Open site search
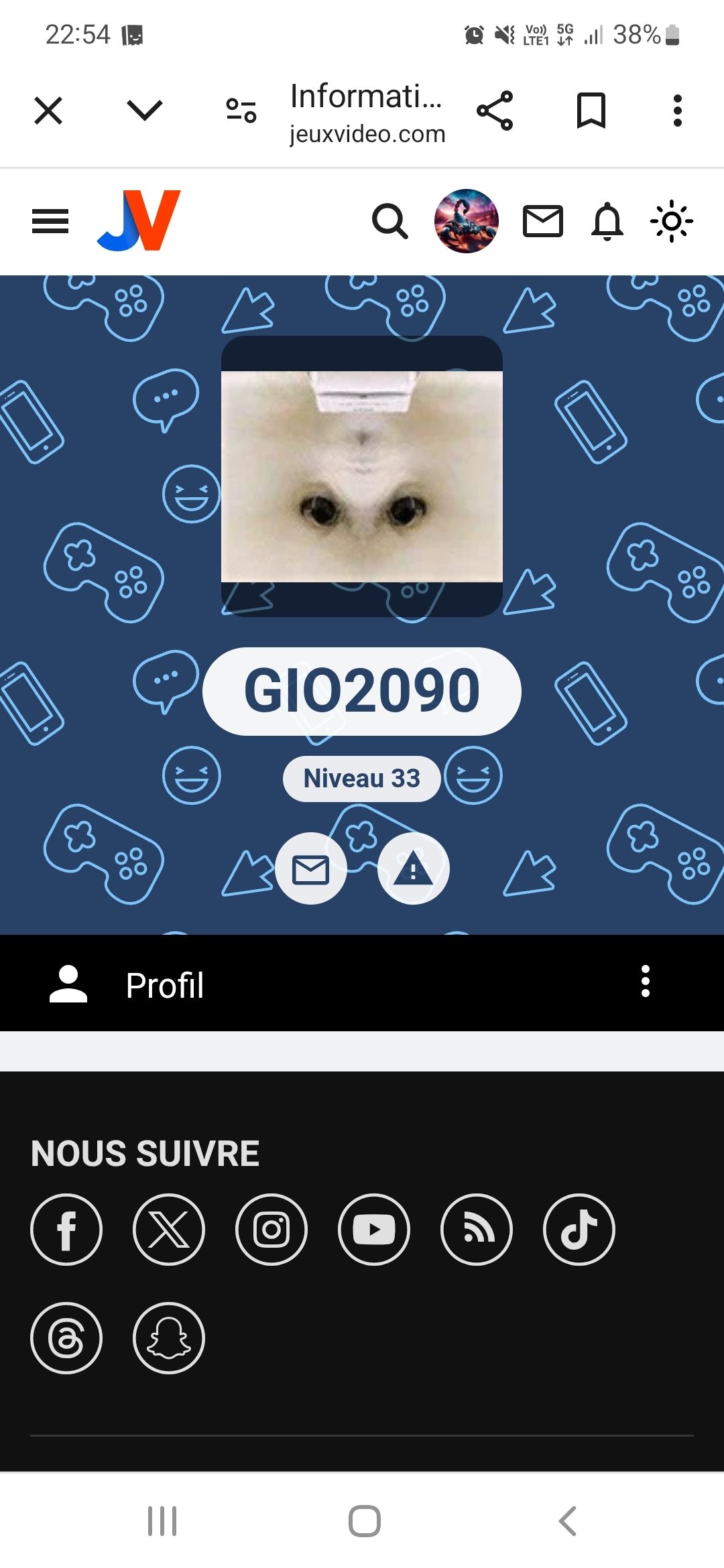 point(390,221)
